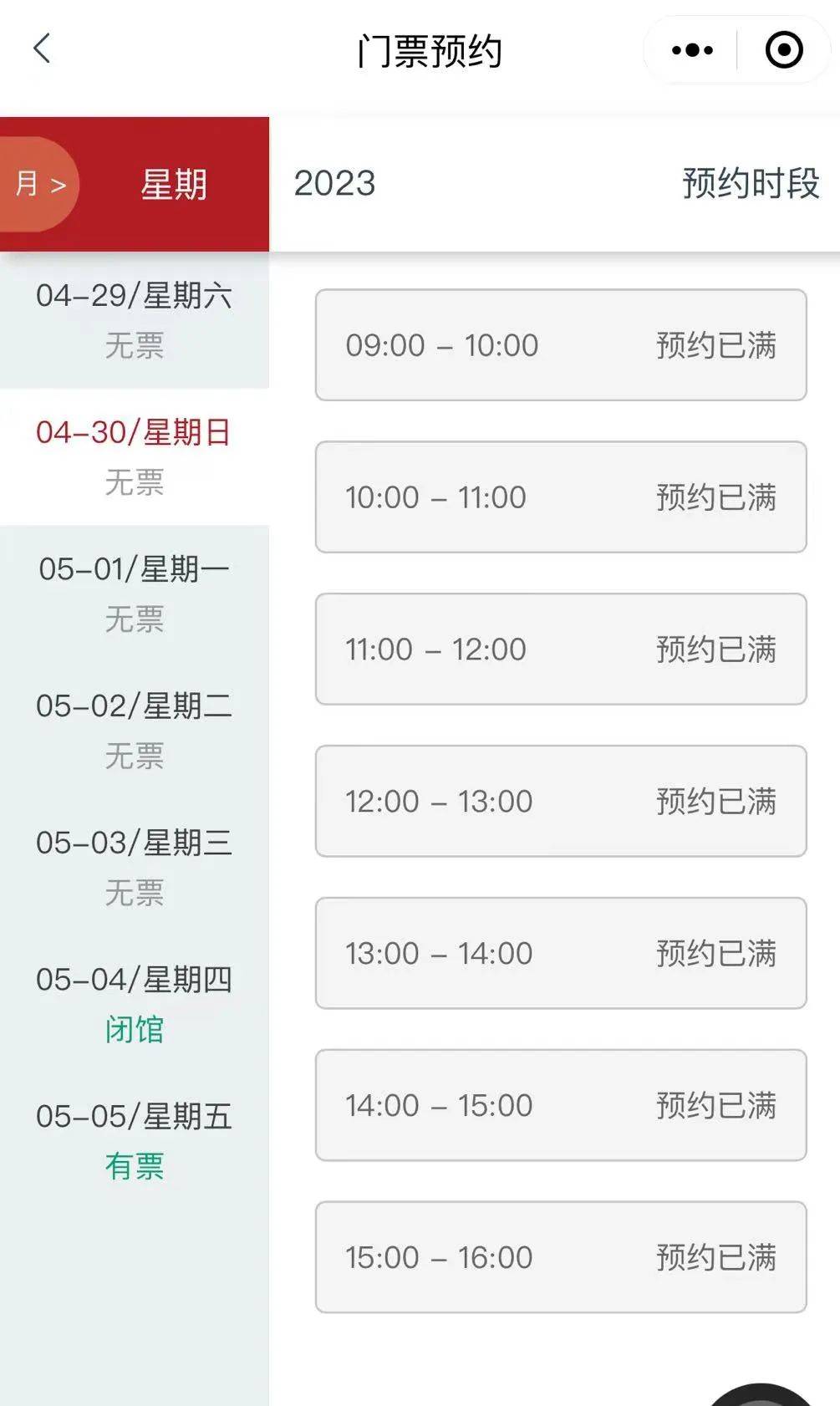Select date 04-30 星期日
This screenshot has height=1406, width=840.
tap(134, 456)
